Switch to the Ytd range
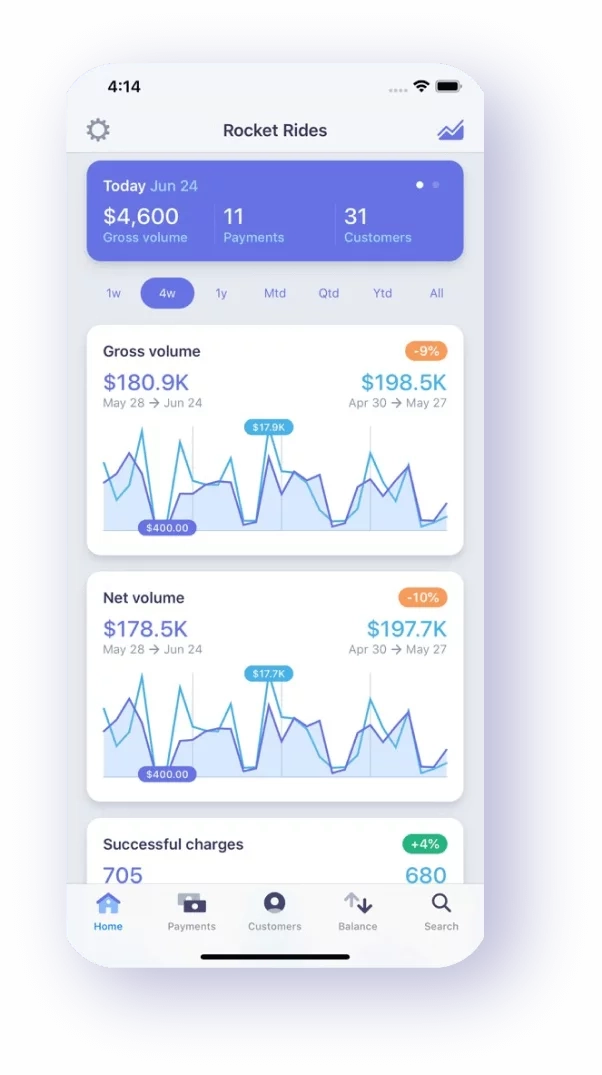 (x=383, y=293)
